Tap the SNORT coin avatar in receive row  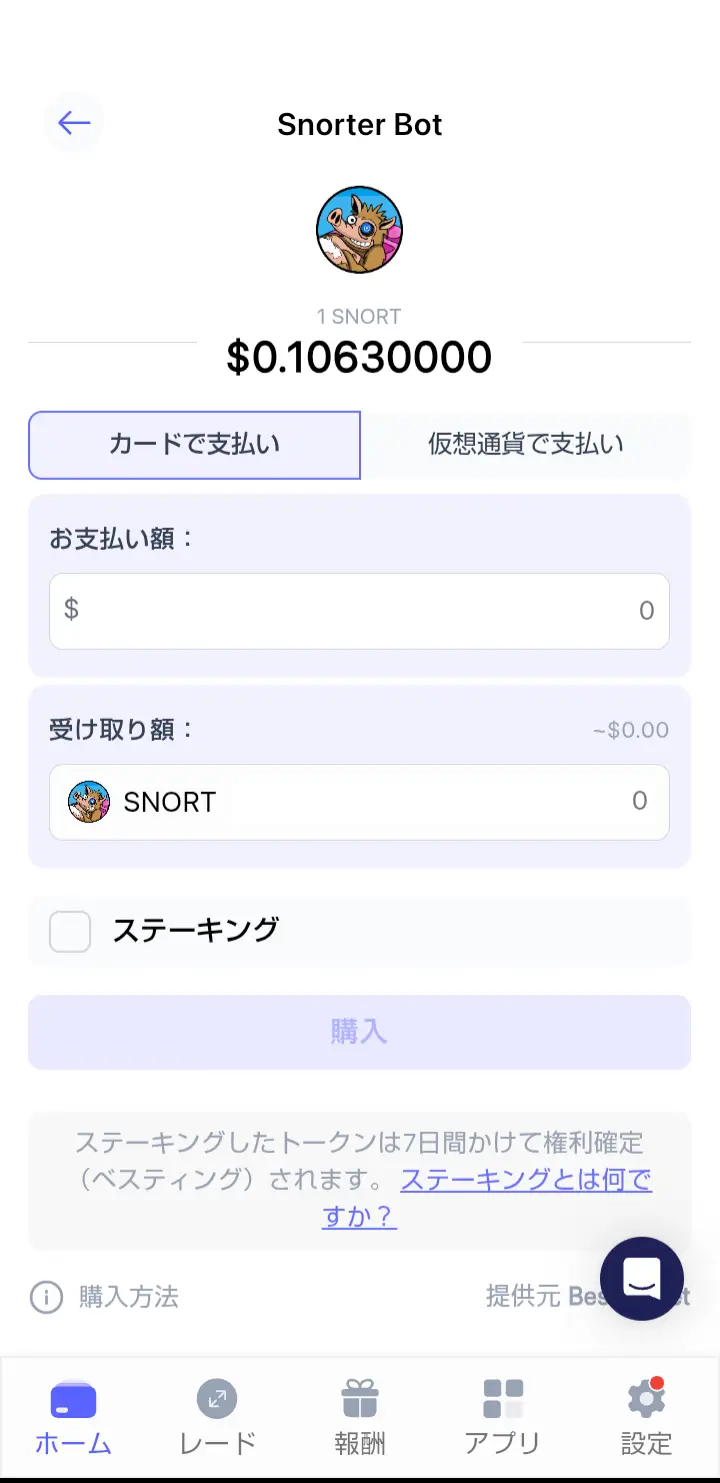89,802
